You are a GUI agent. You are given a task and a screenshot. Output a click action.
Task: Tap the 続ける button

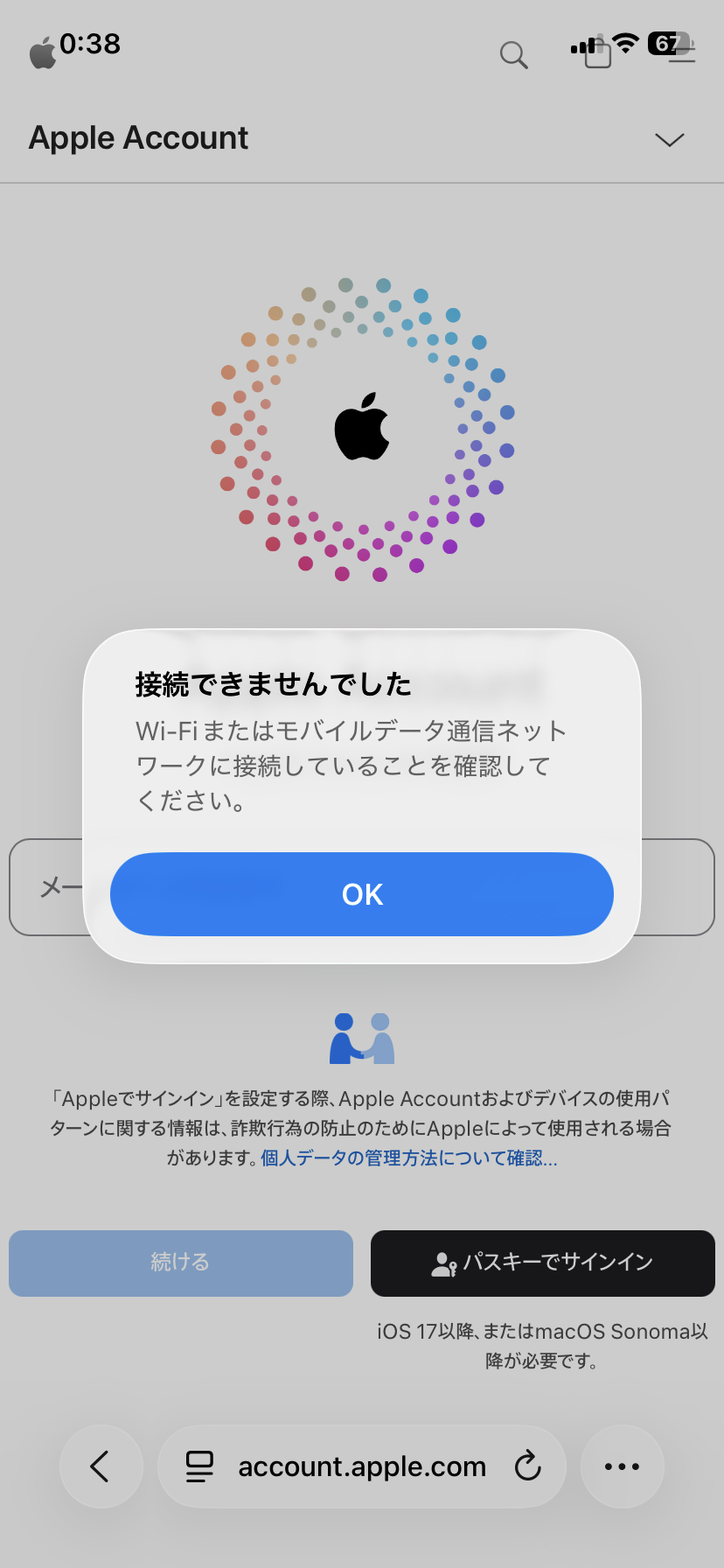181,1263
